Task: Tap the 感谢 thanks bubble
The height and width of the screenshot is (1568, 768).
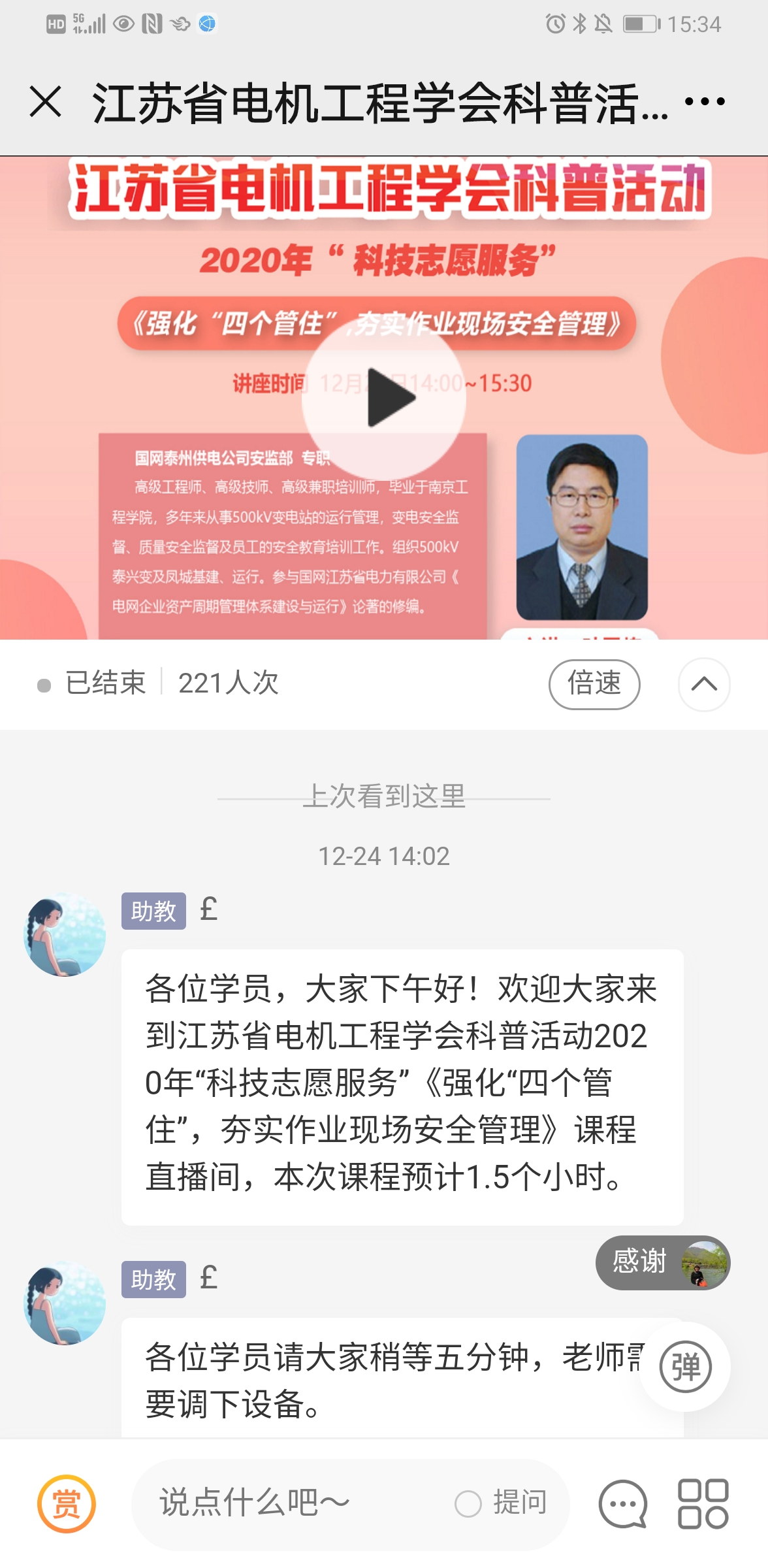Action: coord(662,1262)
